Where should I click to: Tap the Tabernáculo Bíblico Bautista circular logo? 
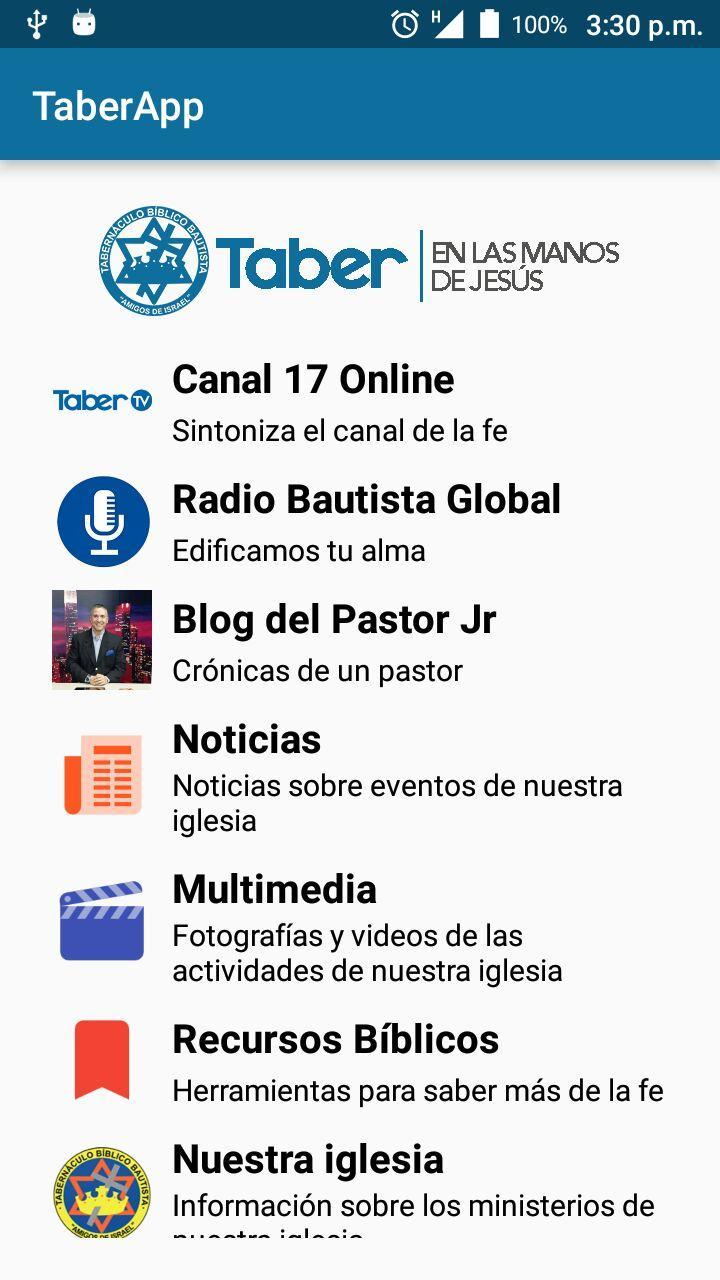click(156, 259)
